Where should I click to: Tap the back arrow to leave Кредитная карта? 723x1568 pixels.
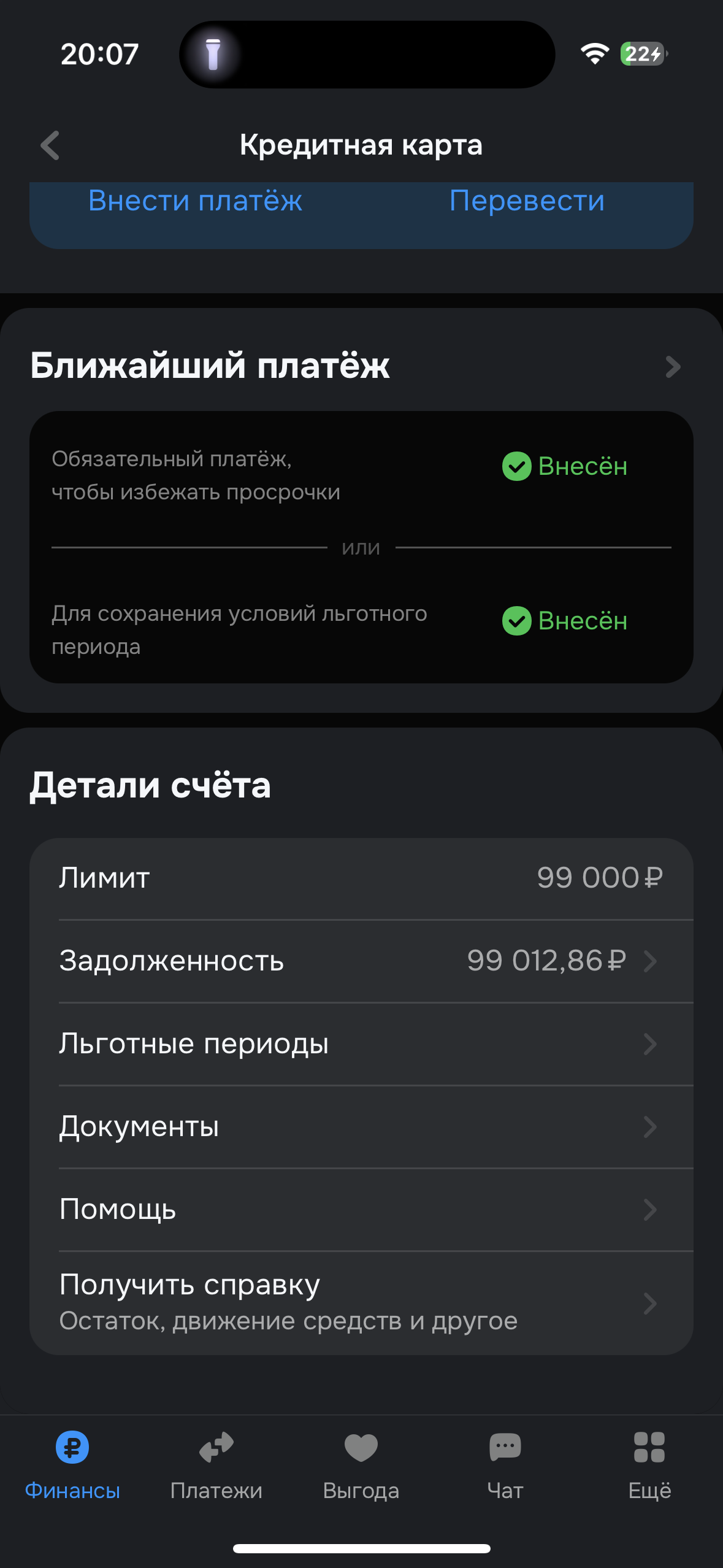[x=51, y=145]
